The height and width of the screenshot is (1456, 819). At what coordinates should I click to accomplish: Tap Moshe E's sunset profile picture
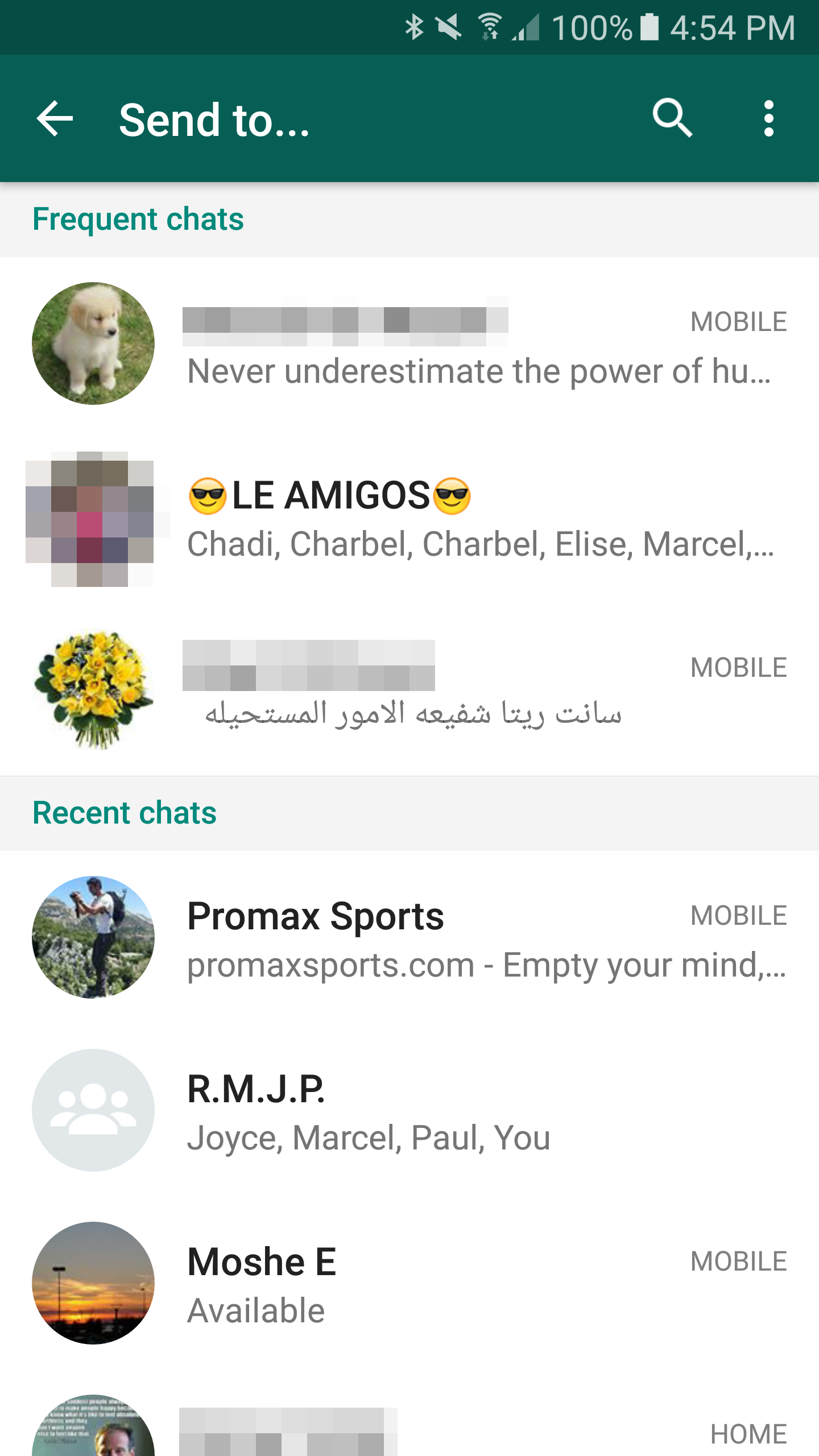[93, 1283]
